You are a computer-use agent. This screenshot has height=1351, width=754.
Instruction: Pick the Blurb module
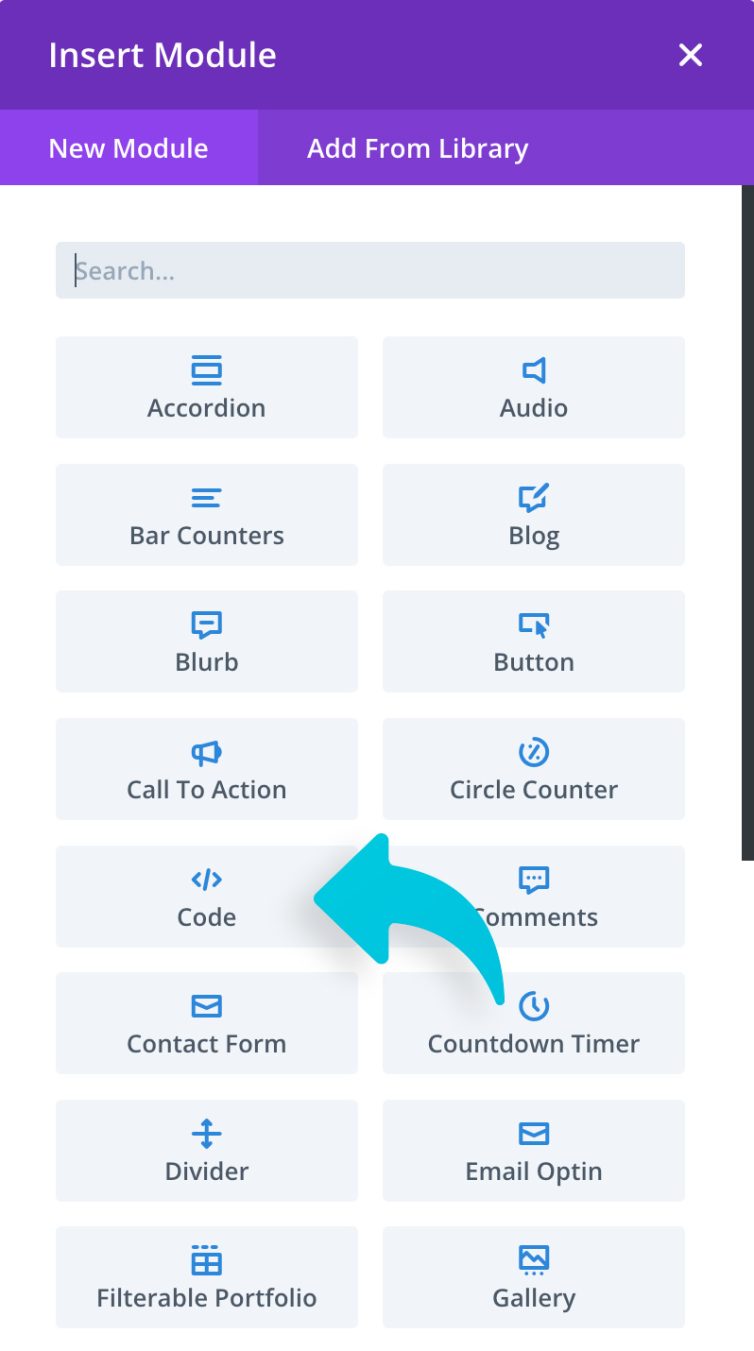tap(206, 642)
